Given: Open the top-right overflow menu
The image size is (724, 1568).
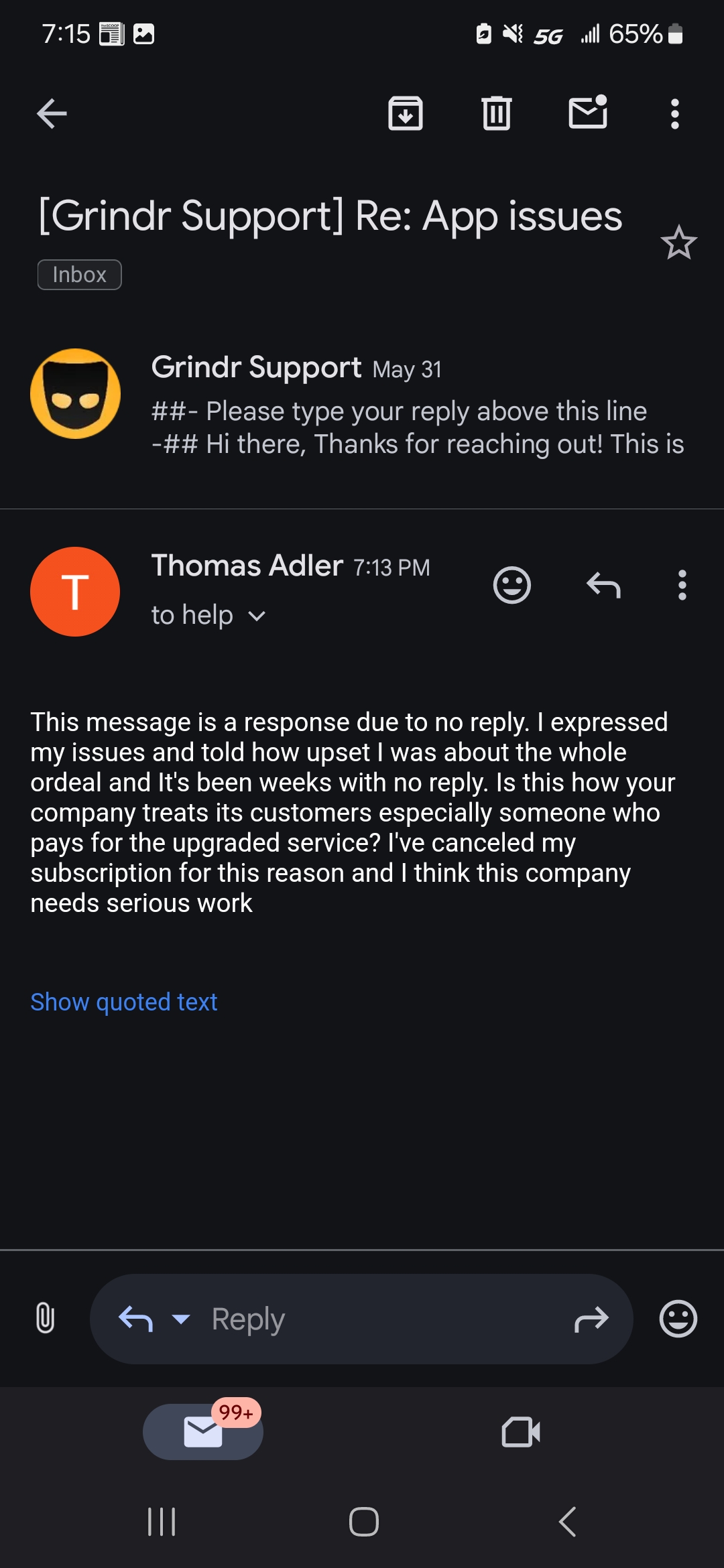Looking at the screenshot, I should (x=674, y=113).
